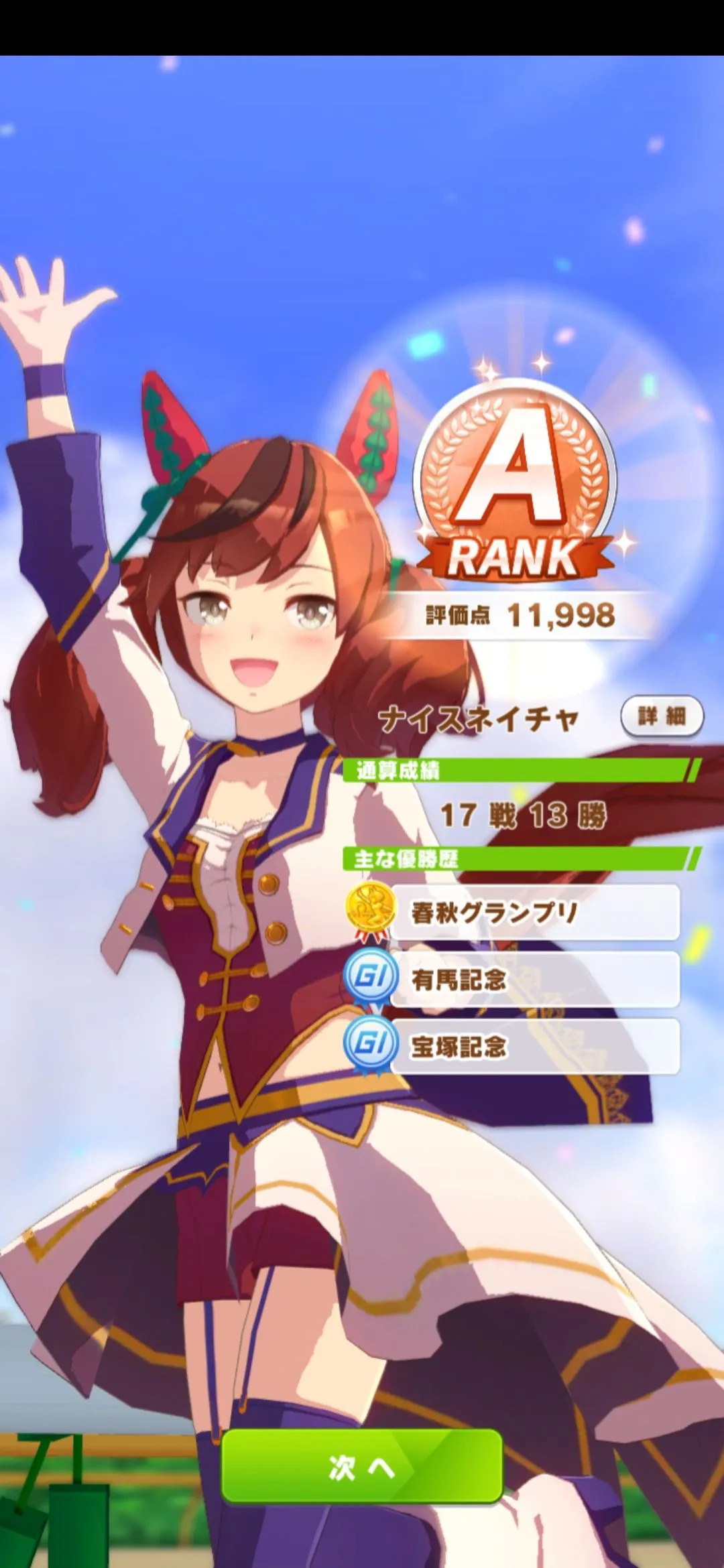Open 詳細 details for ナイスネイチャ
Image resolution: width=724 pixels, height=1568 pixels.
pos(662,716)
